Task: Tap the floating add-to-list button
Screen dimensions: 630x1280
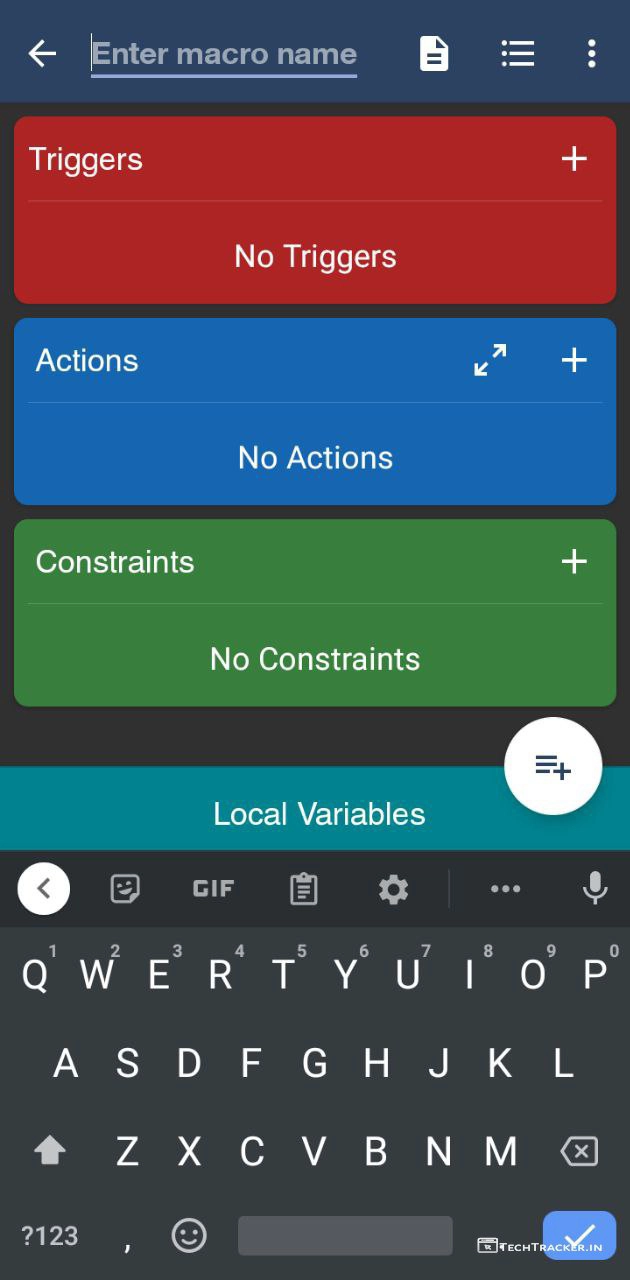Action: tap(553, 767)
